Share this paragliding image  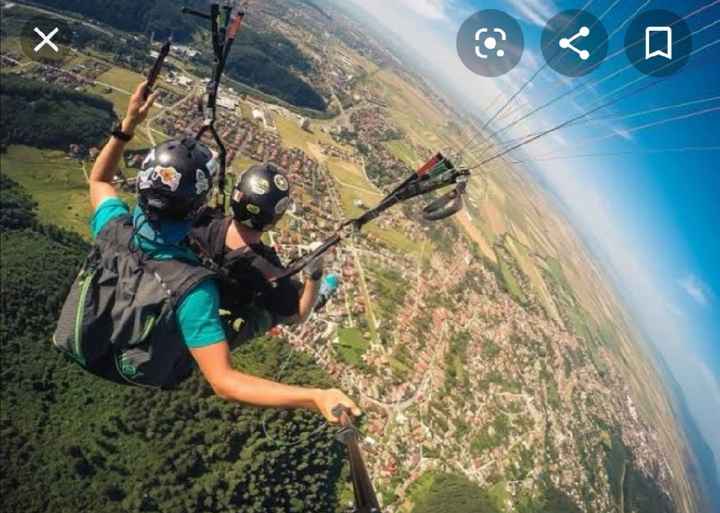click(574, 43)
